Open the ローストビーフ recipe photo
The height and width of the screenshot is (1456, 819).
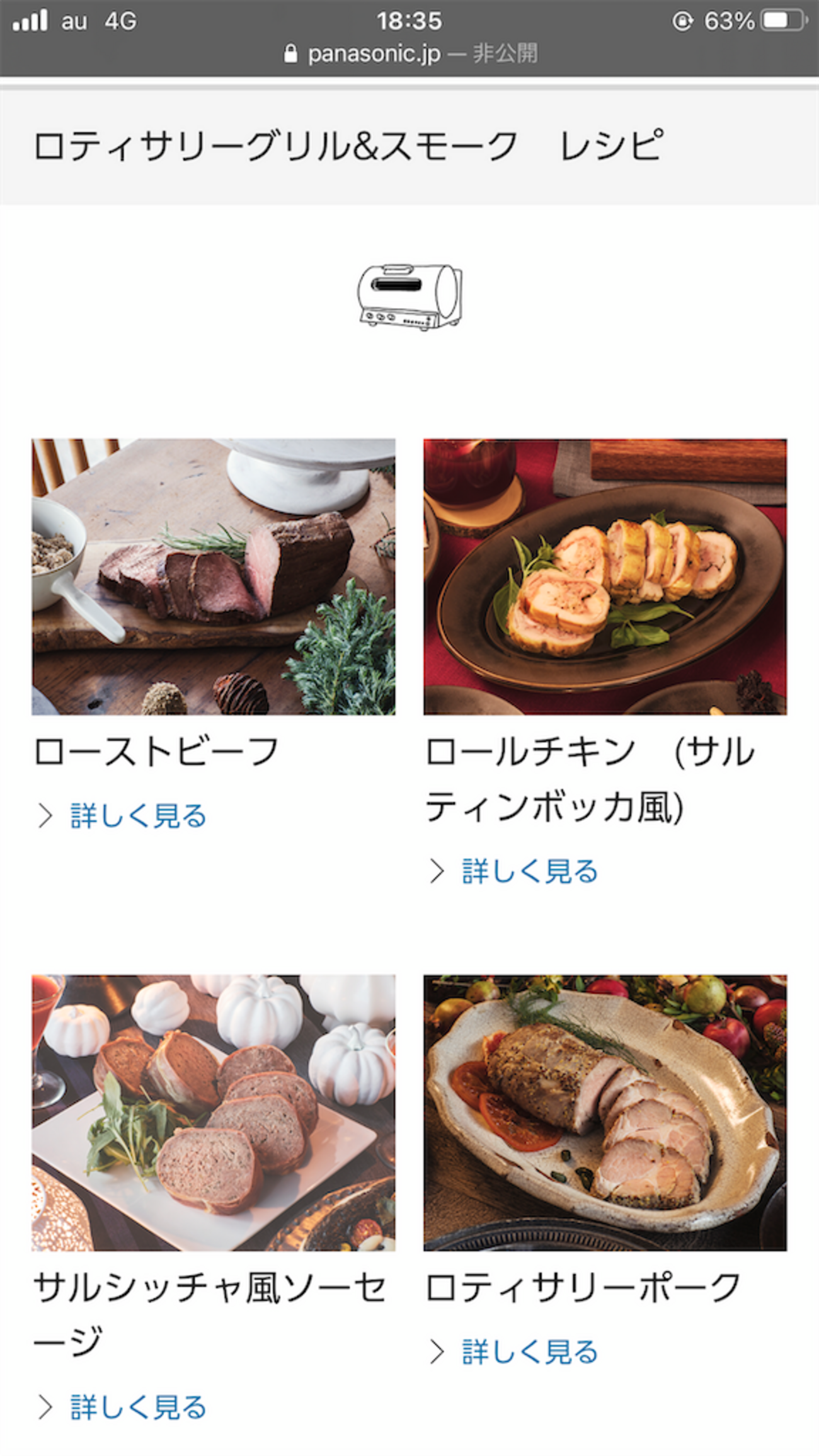coord(214,576)
